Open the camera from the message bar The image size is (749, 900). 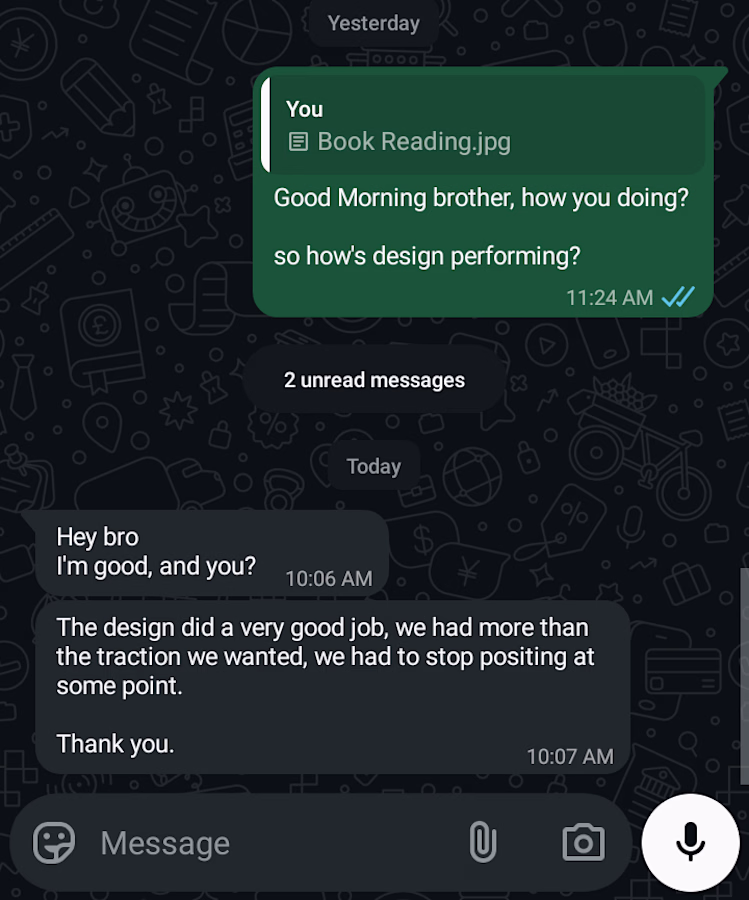[x=583, y=843]
